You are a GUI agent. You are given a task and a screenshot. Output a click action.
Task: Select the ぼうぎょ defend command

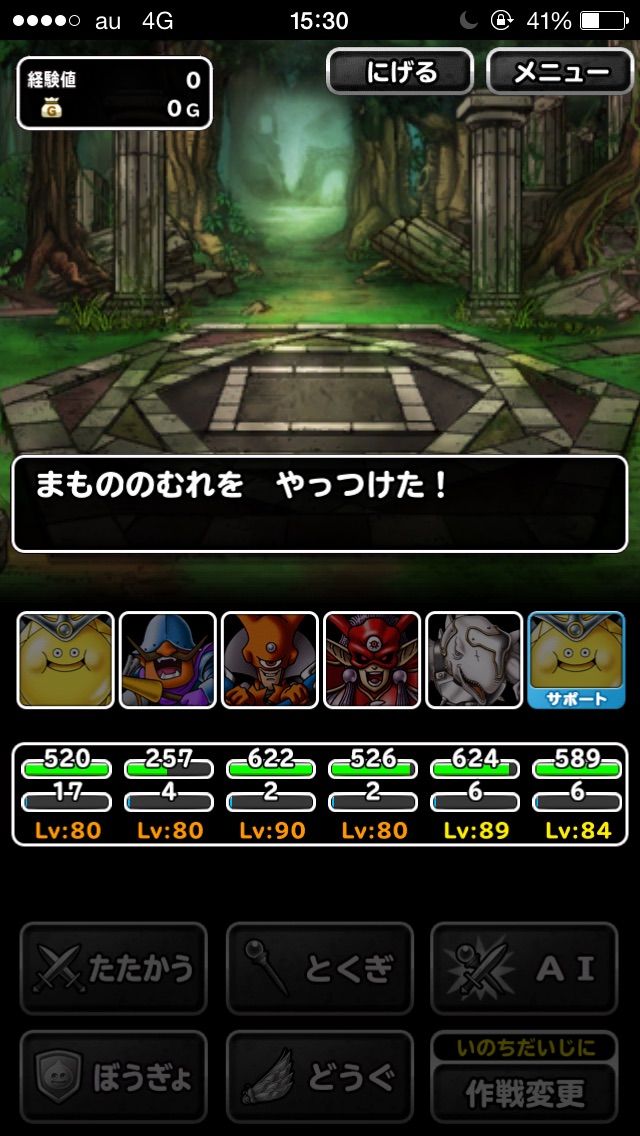click(113, 1076)
